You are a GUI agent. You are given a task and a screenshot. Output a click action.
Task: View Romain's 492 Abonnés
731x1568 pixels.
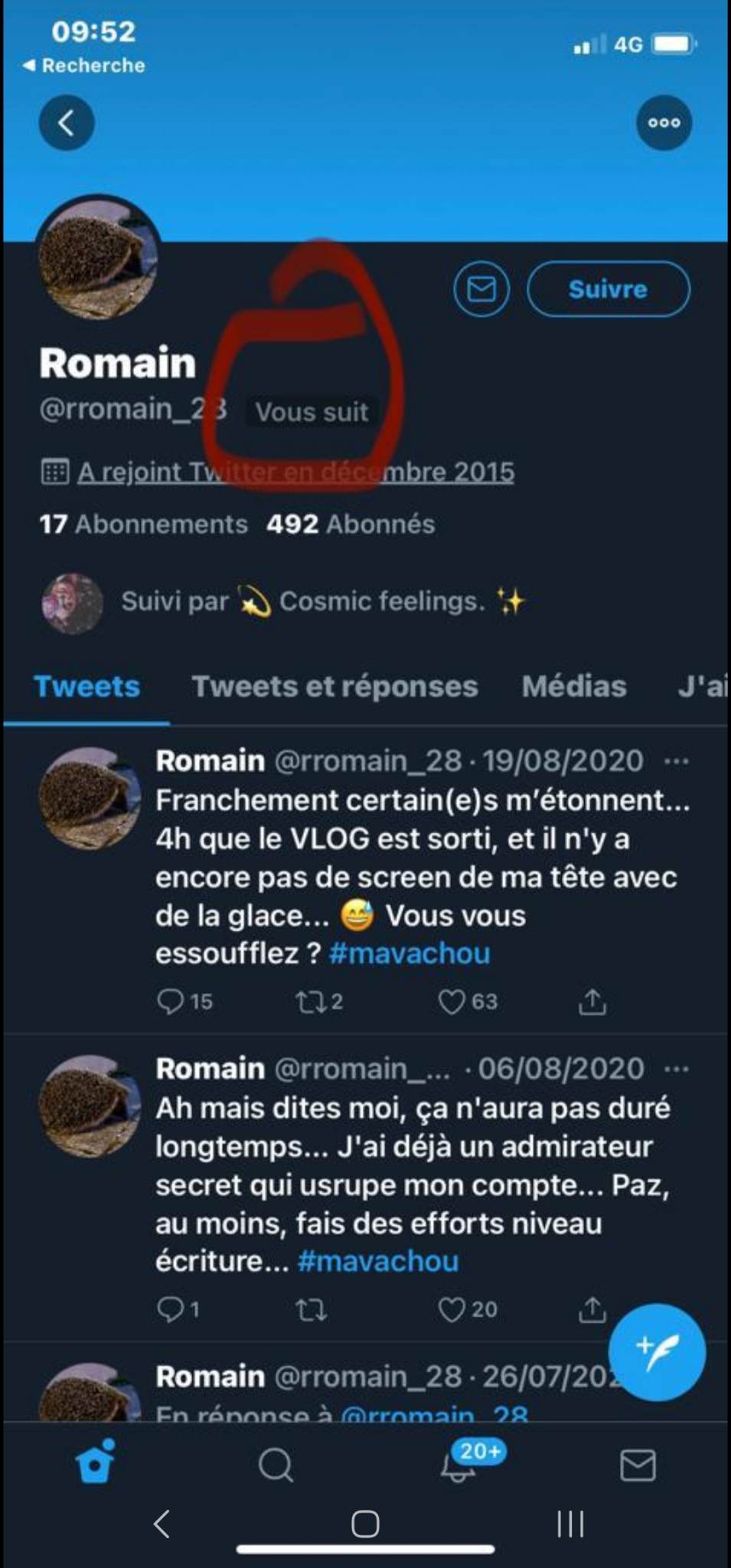coord(351,524)
